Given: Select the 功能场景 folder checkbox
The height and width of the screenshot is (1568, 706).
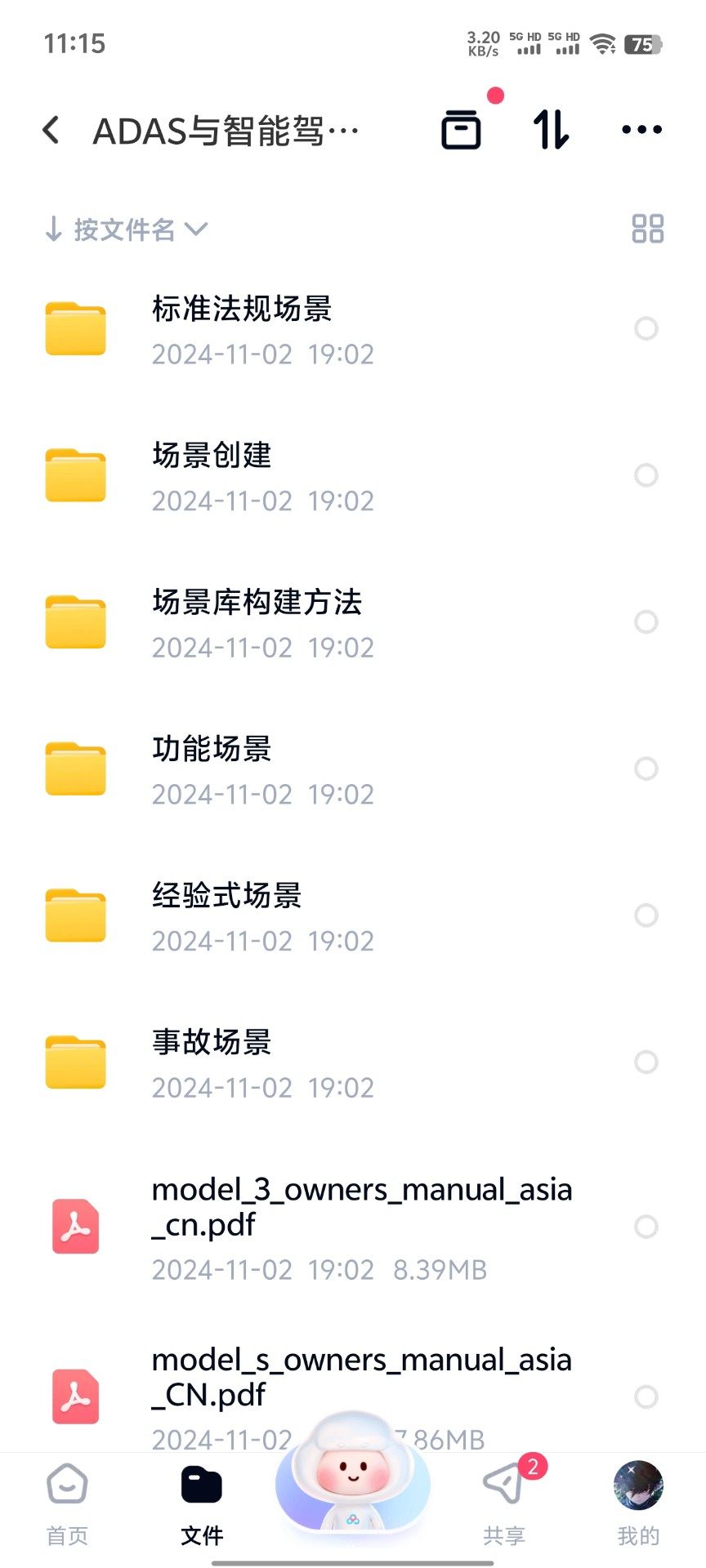Looking at the screenshot, I should 646,768.
